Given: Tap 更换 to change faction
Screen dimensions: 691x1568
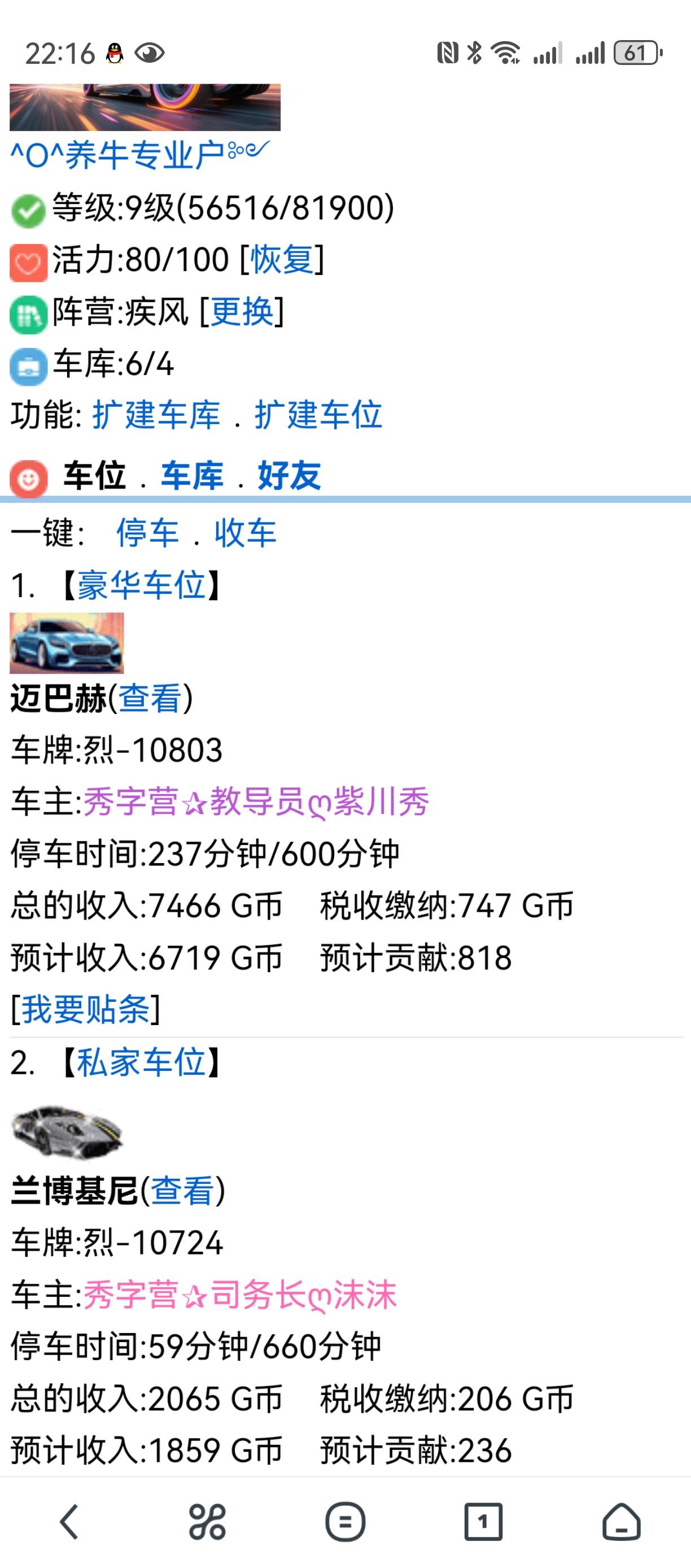Looking at the screenshot, I should 242,312.
